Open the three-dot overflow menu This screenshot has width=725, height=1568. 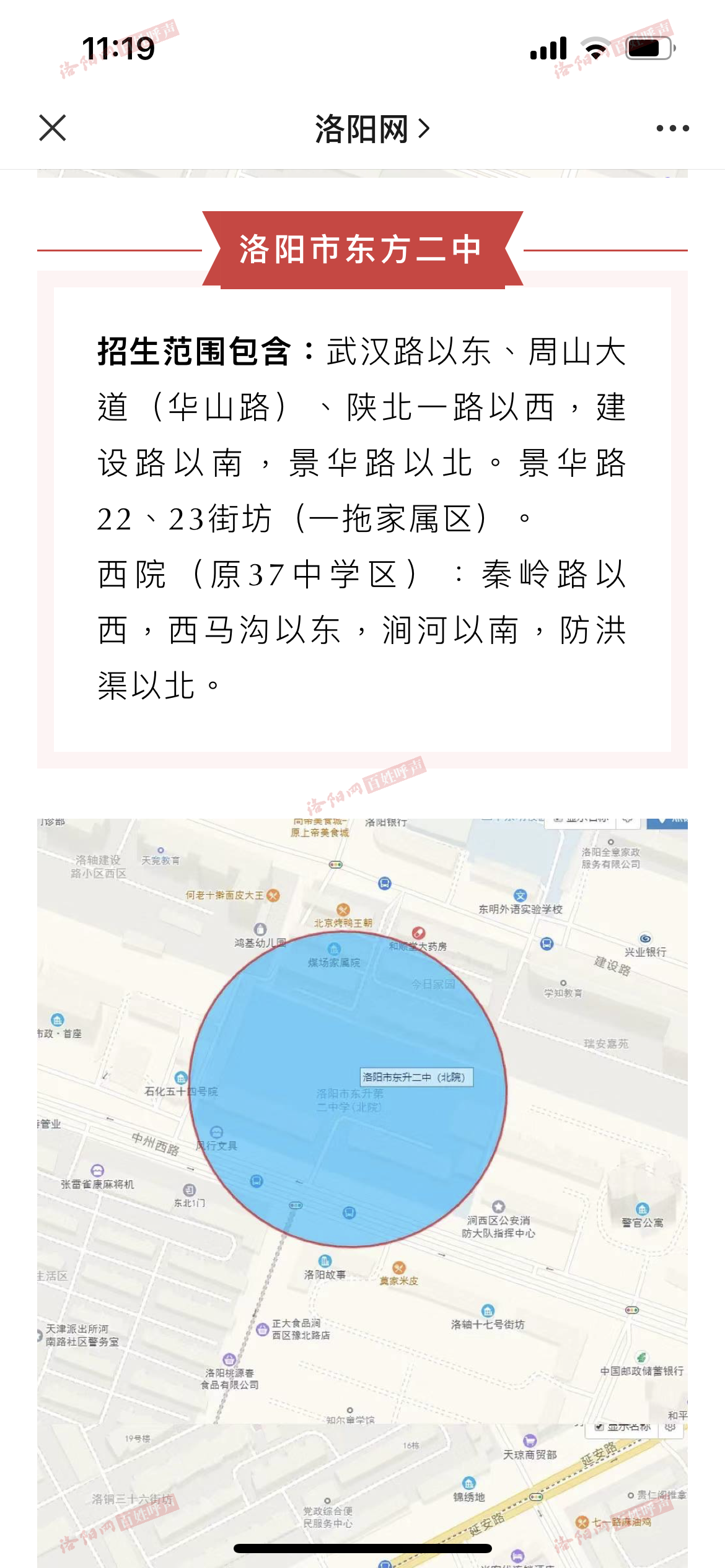(x=672, y=128)
